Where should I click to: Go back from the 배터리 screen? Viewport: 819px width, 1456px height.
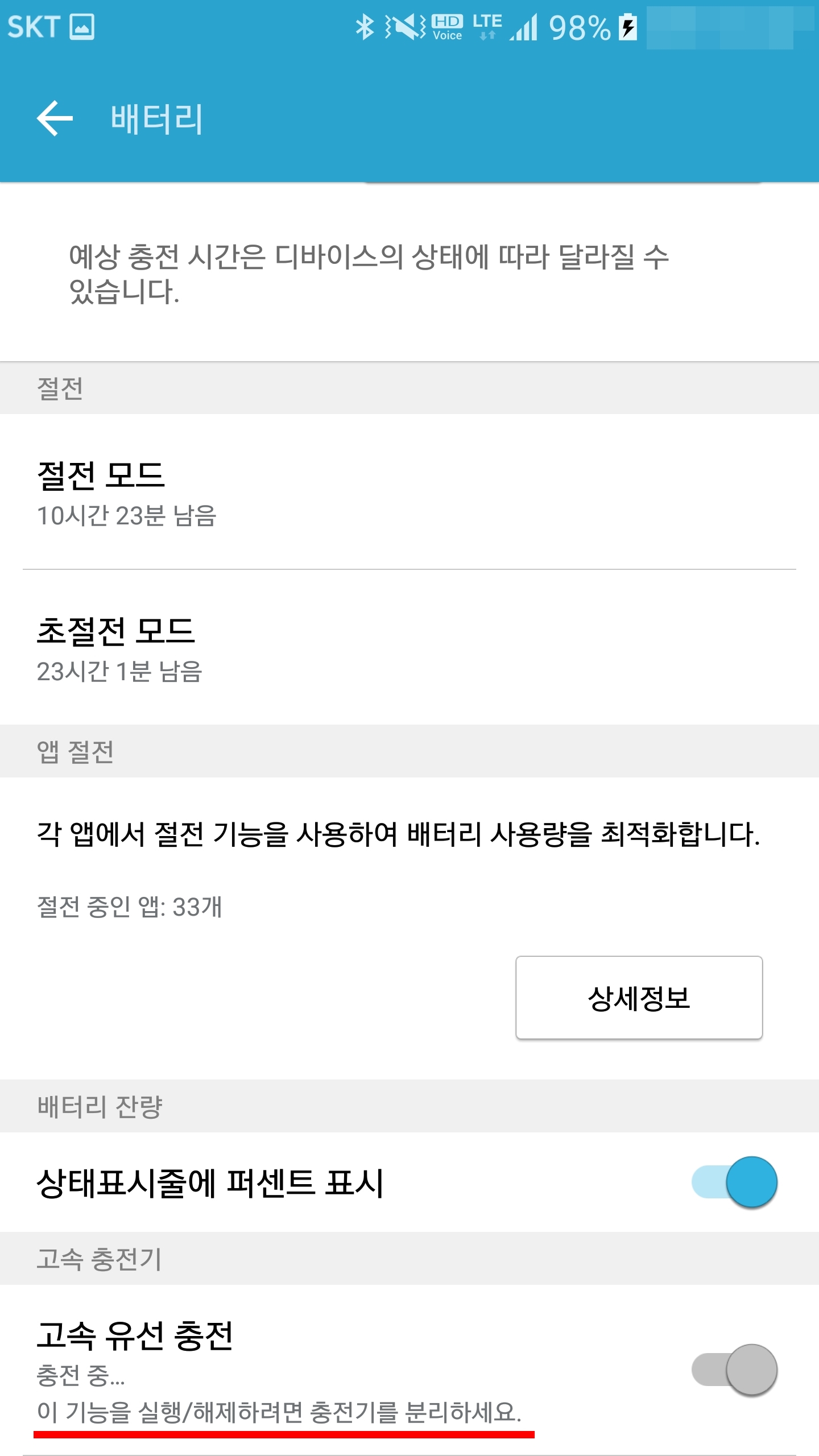[x=55, y=118]
